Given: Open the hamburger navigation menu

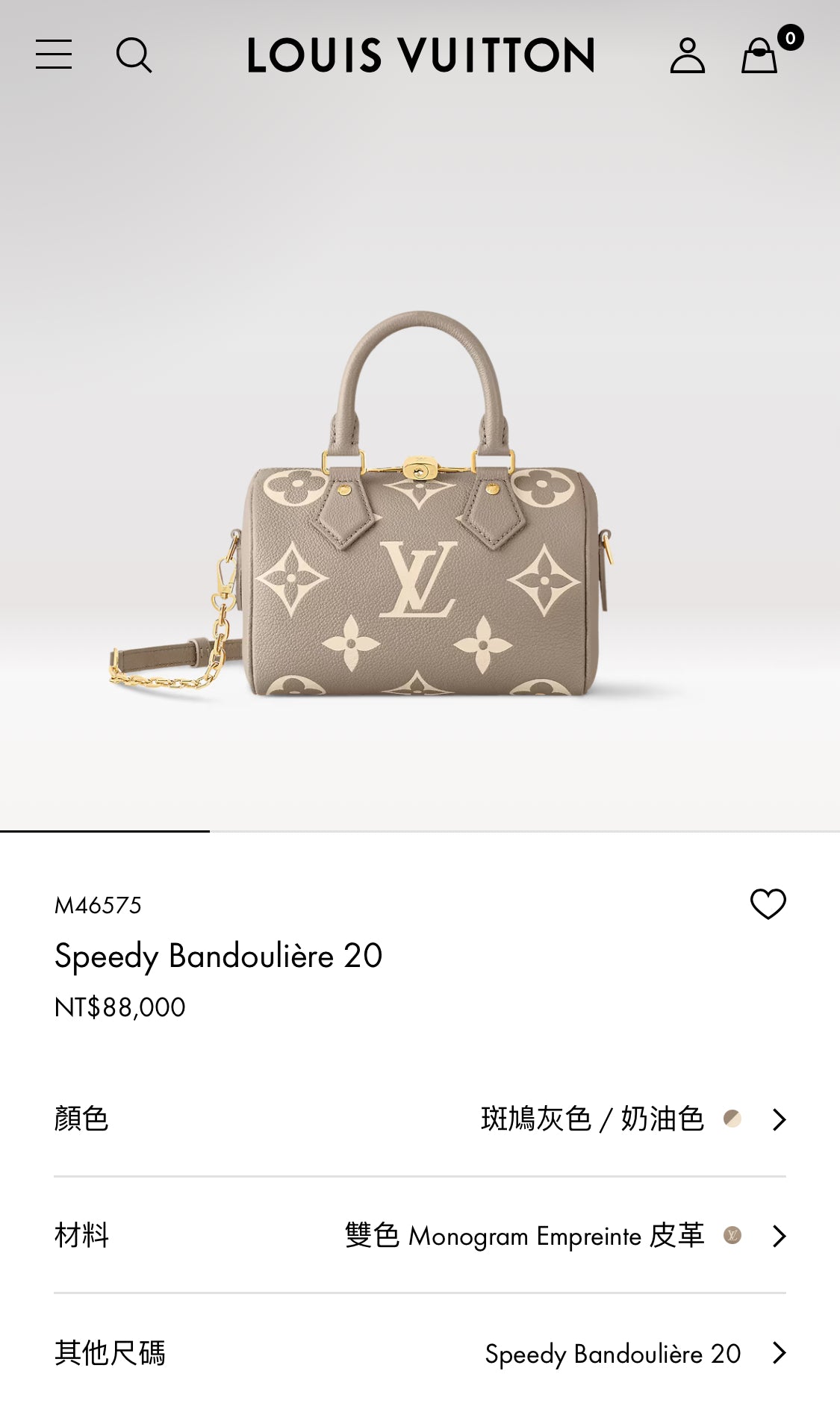Looking at the screenshot, I should tap(54, 55).
